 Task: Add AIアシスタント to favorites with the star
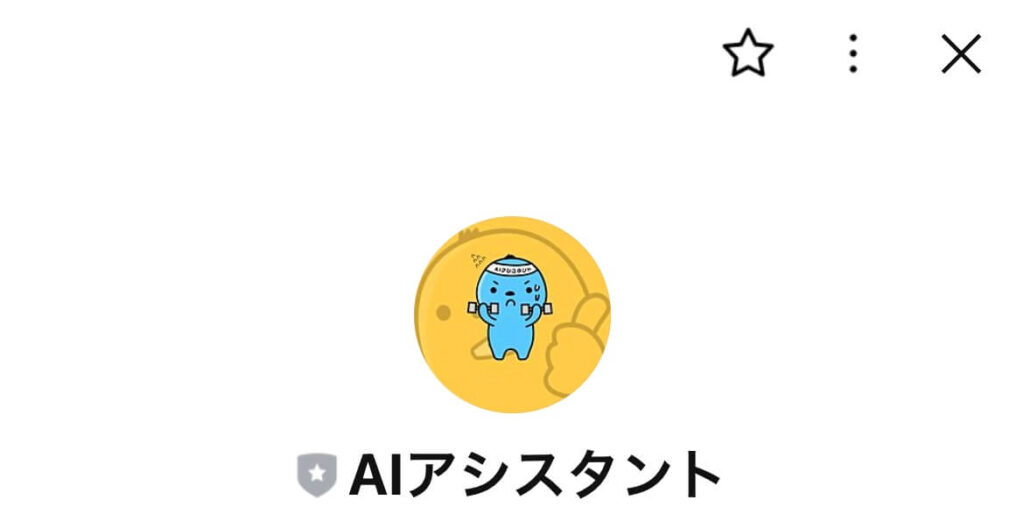748,54
